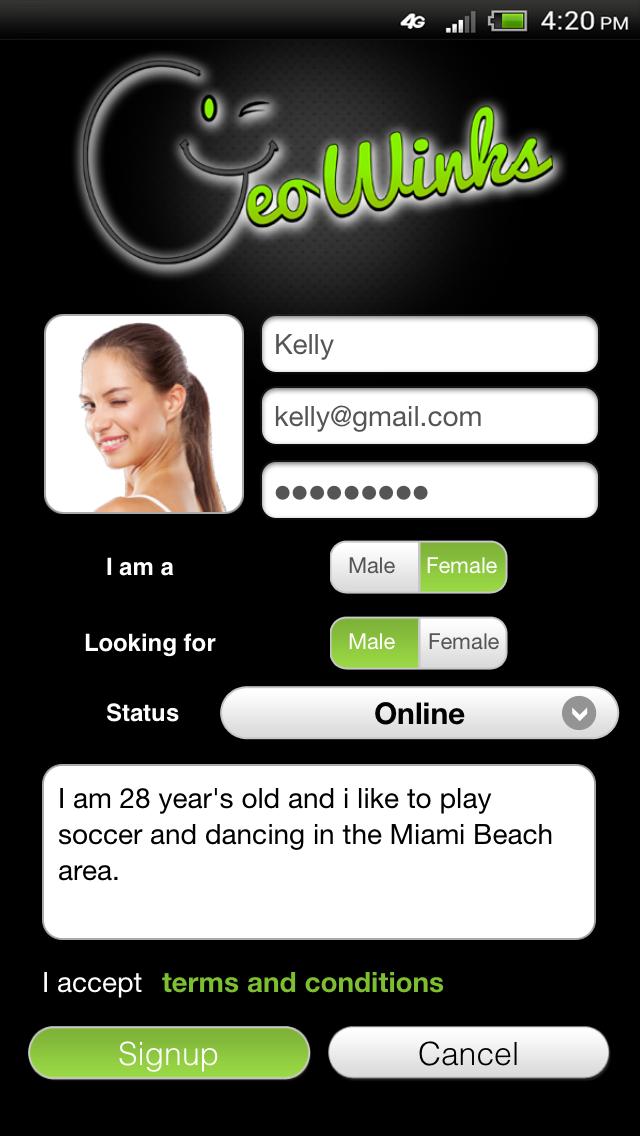Focus the password field
The image size is (640, 1136).
pos(429,491)
